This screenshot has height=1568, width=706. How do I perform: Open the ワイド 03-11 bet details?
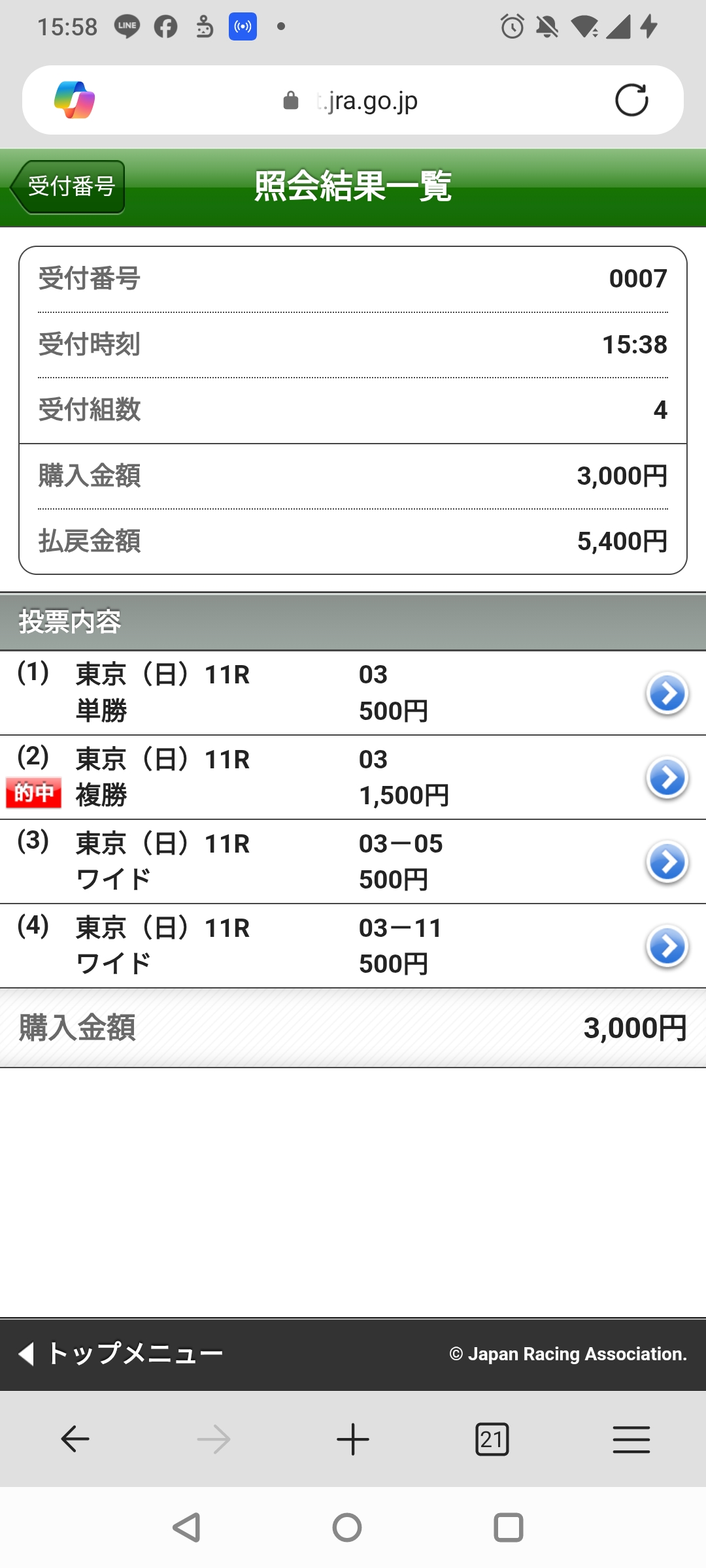point(666,946)
